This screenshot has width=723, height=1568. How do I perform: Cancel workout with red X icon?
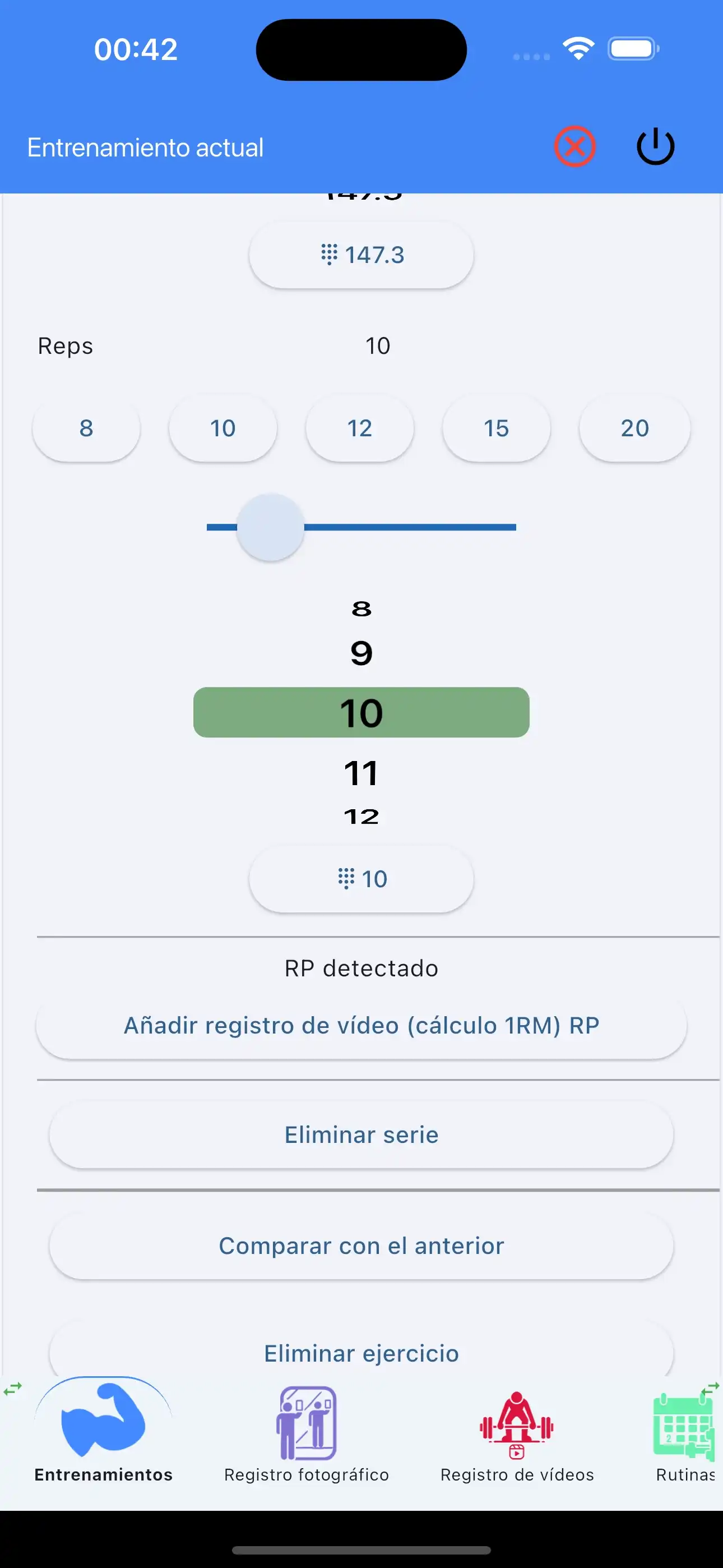[x=575, y=146]
